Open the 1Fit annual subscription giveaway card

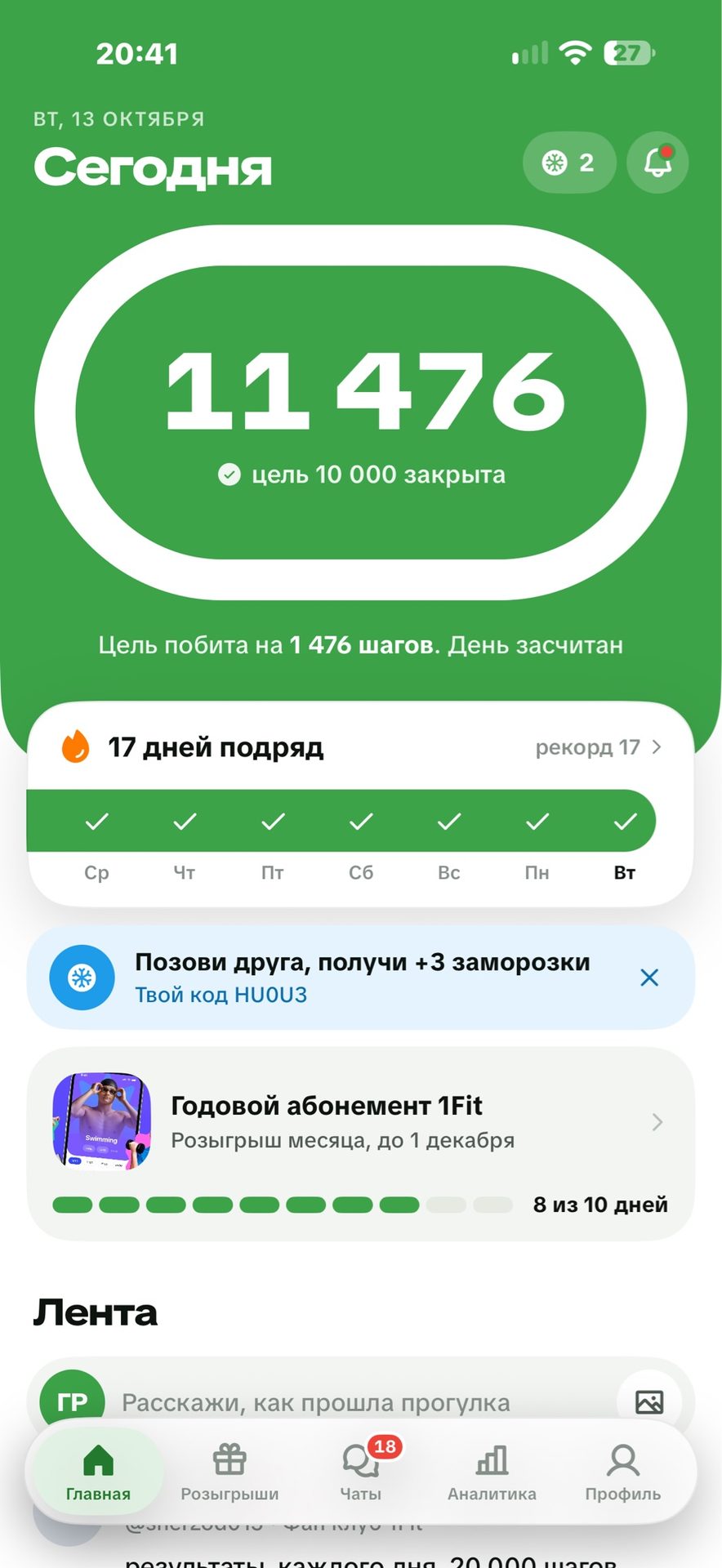point(361,1143)
